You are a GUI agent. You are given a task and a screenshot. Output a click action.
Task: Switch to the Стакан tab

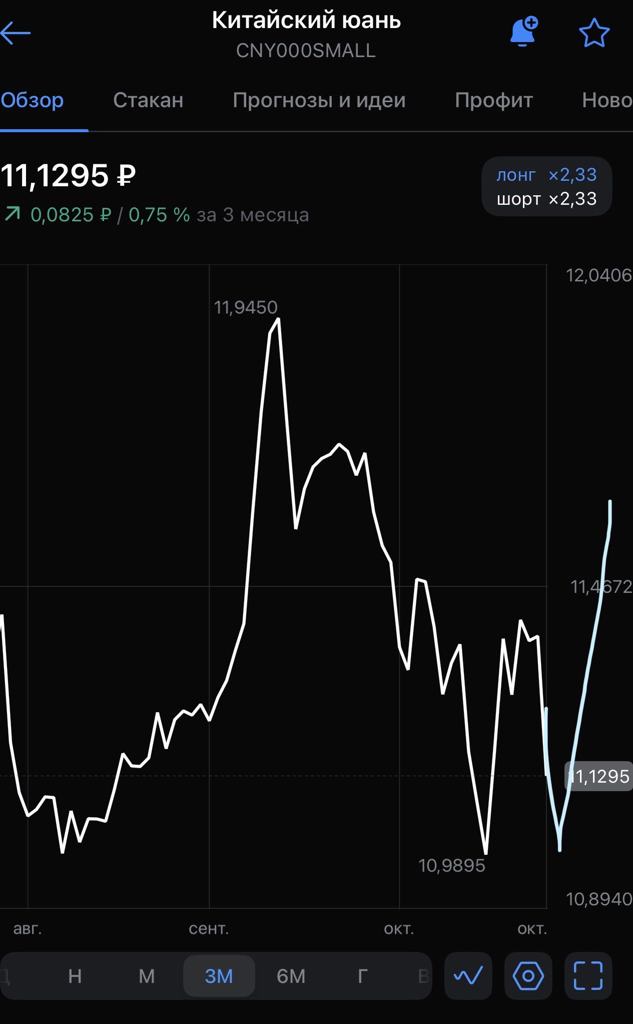coord(148,100)
